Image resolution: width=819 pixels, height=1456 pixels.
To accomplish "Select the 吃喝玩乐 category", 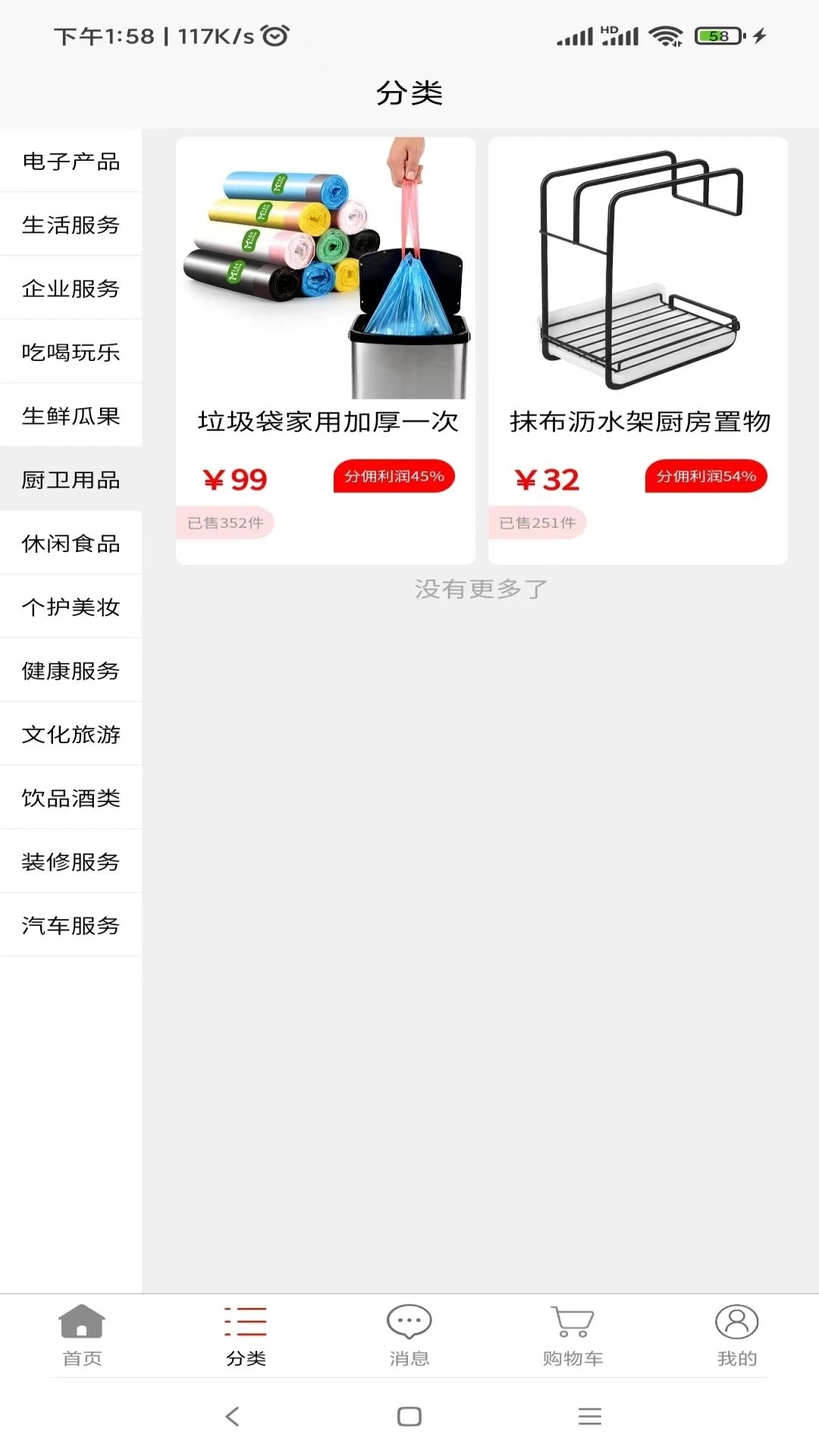I will [72, 352].
